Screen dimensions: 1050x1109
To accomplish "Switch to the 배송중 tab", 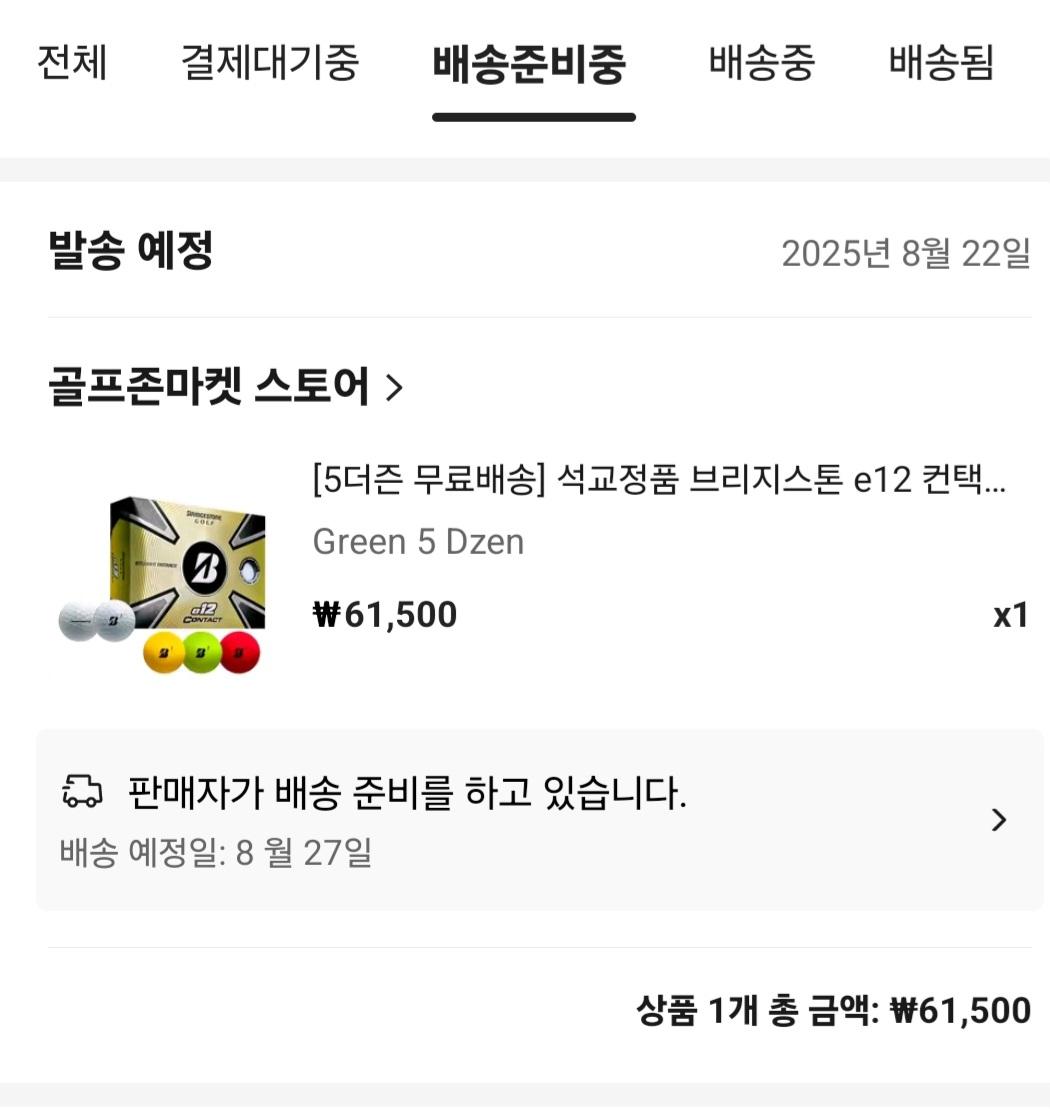I will point(761,63).
